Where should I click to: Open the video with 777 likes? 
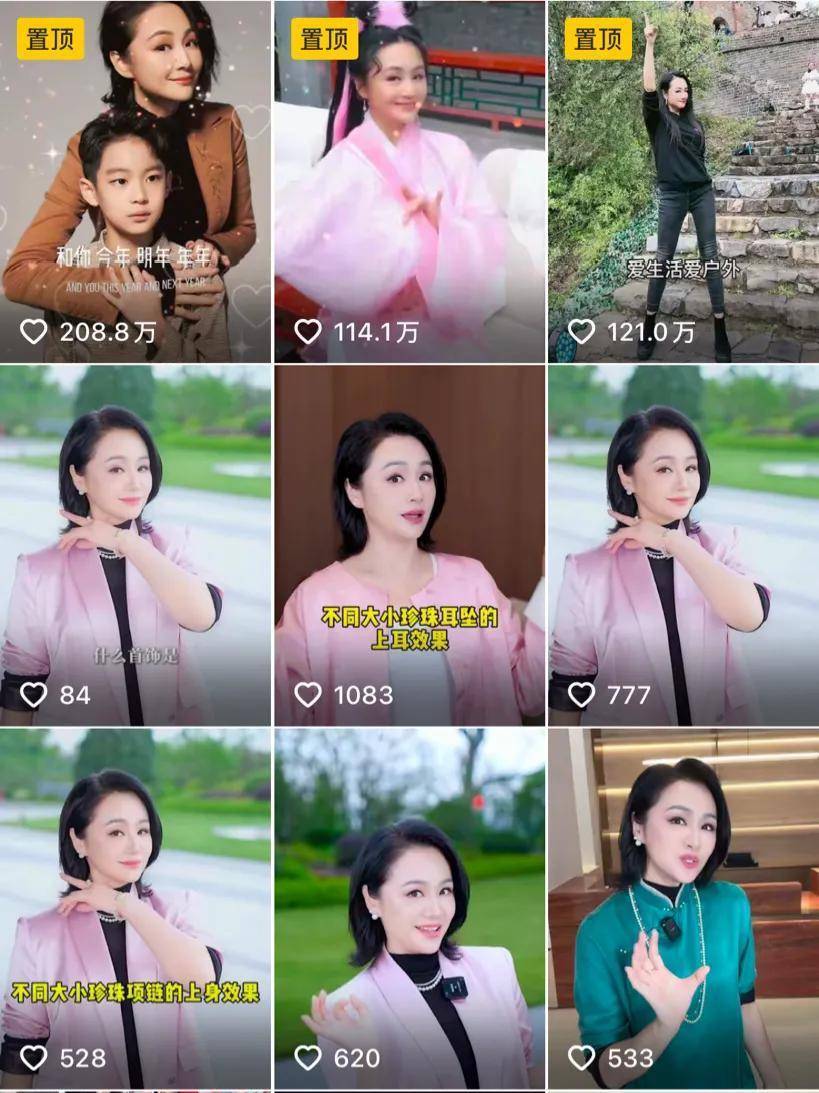(x=683, y=545)
